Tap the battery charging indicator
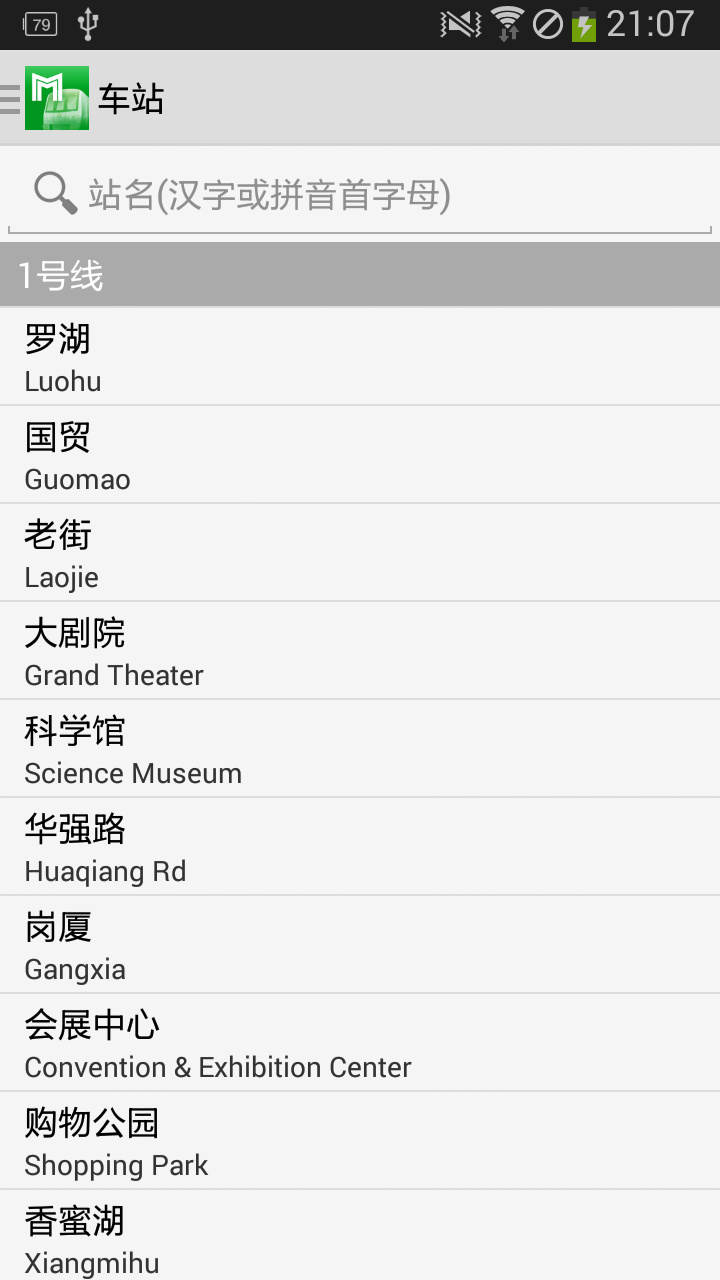 pyautogui.click(x=584, y=24)
